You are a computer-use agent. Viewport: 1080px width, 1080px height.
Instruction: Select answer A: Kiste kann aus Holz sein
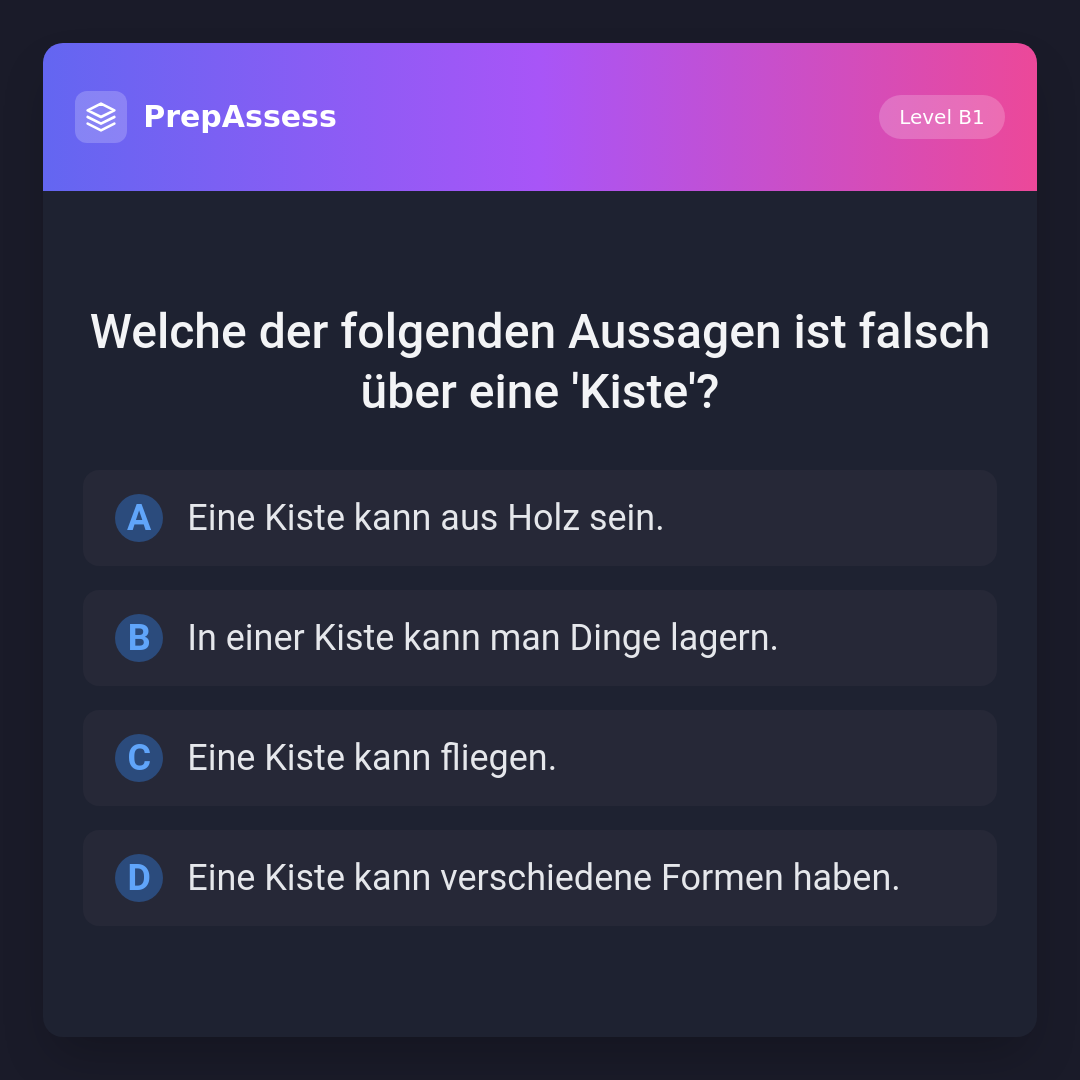point(540,518)
